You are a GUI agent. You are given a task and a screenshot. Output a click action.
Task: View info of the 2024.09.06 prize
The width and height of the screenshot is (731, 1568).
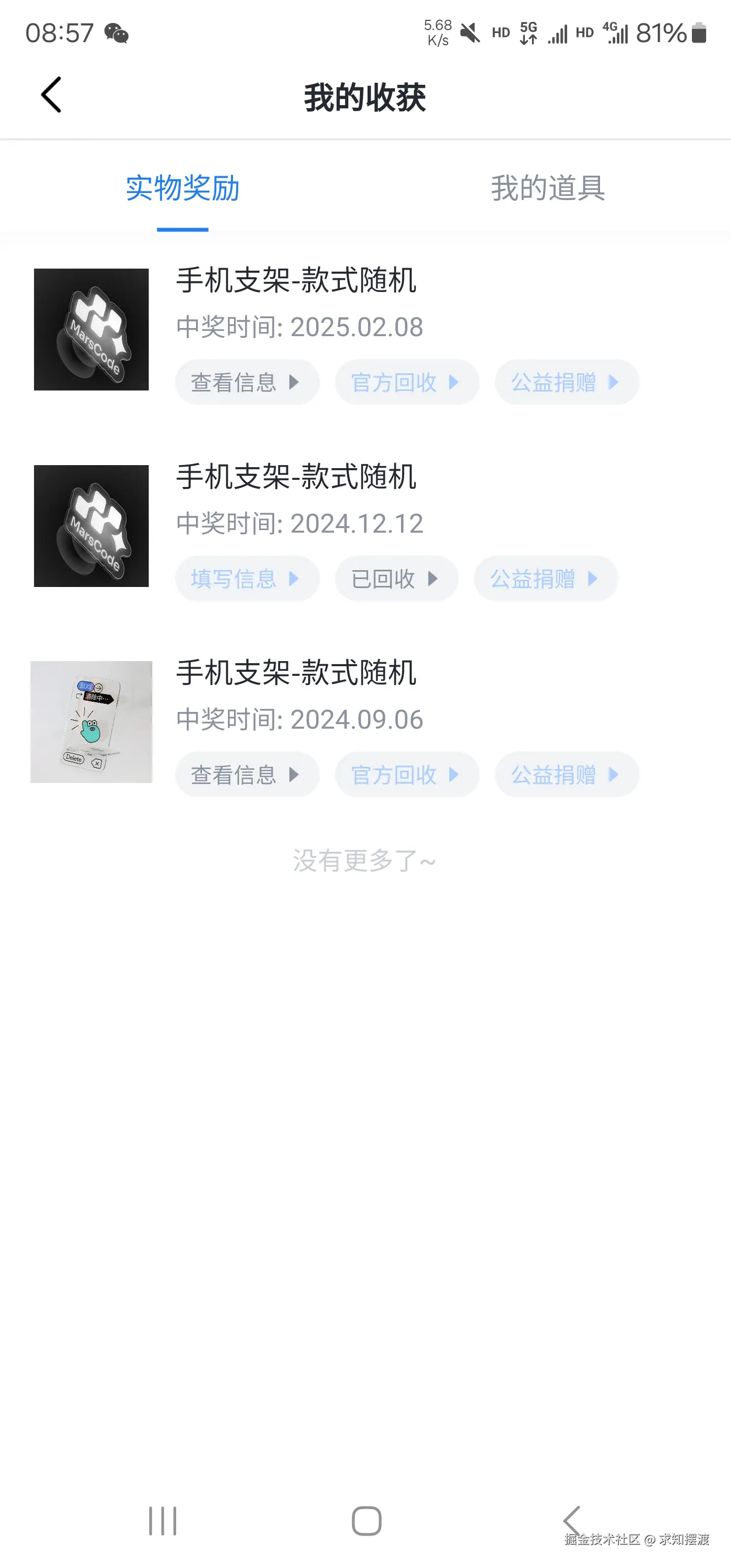[x=247, y=775]
